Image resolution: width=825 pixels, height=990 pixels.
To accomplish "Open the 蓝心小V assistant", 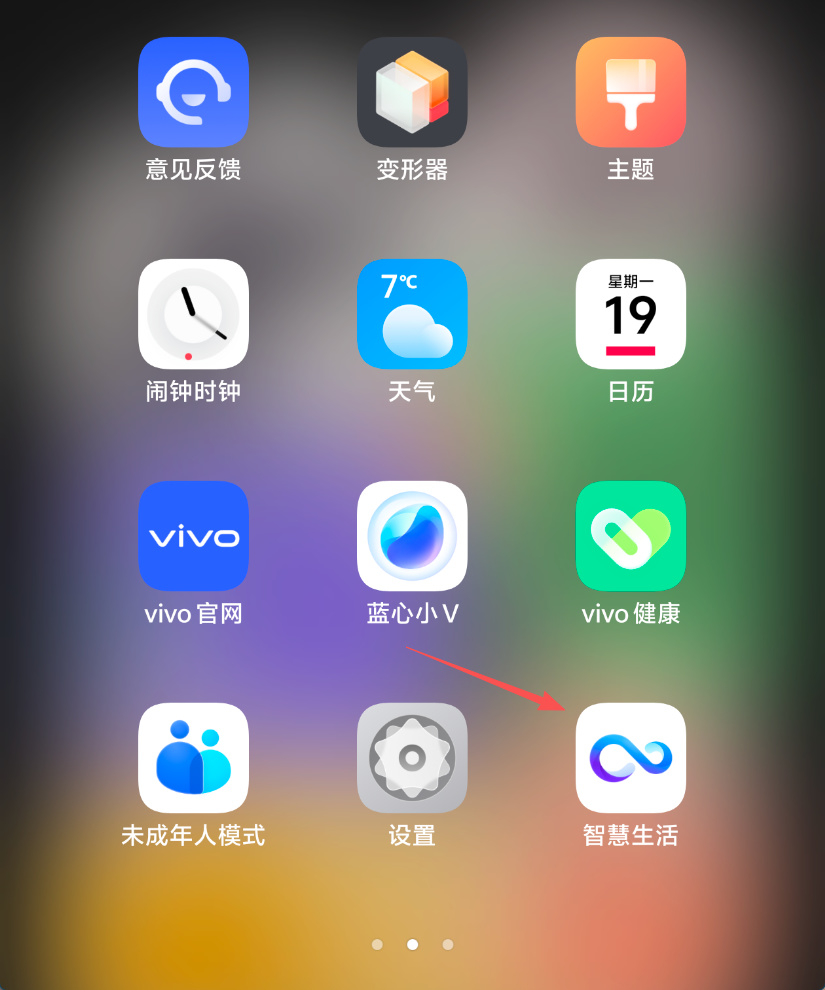I will point(412,536).
